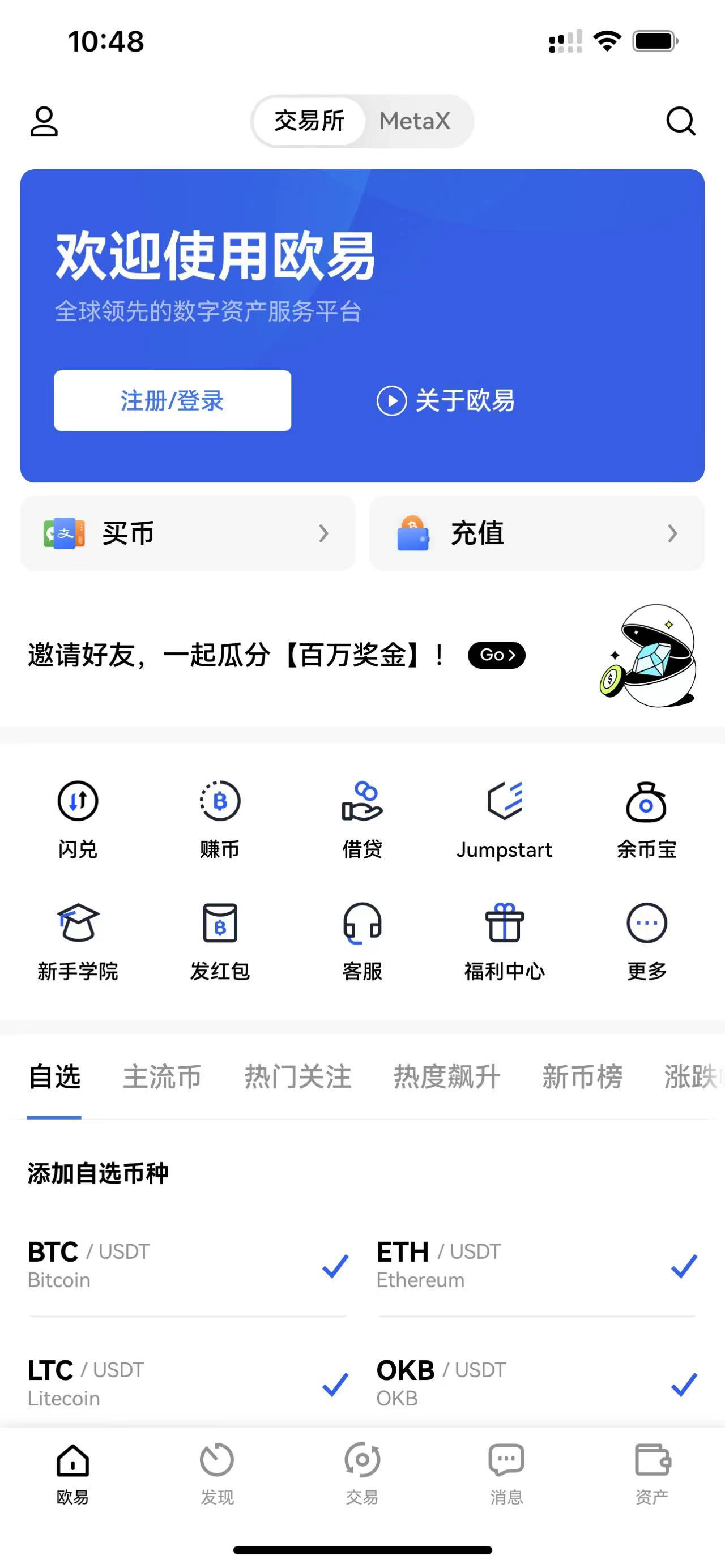Switch to the MetaX tab

click(415, 121)
